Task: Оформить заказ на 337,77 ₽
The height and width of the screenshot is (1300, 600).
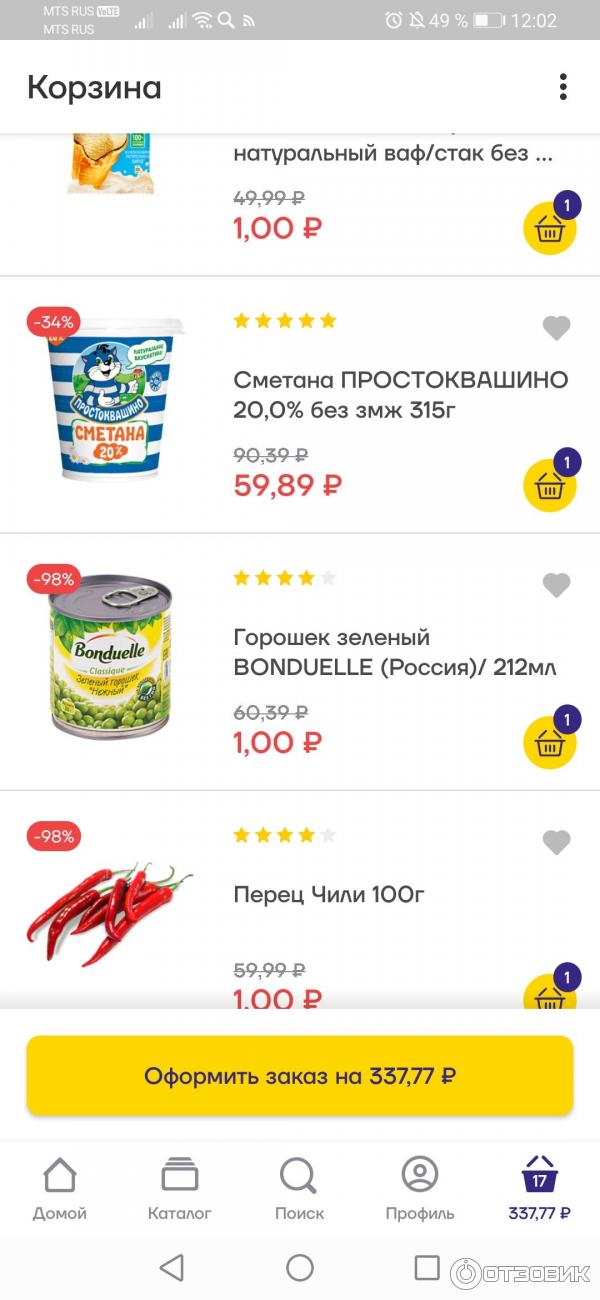Action: click(x=300, y=1076)
